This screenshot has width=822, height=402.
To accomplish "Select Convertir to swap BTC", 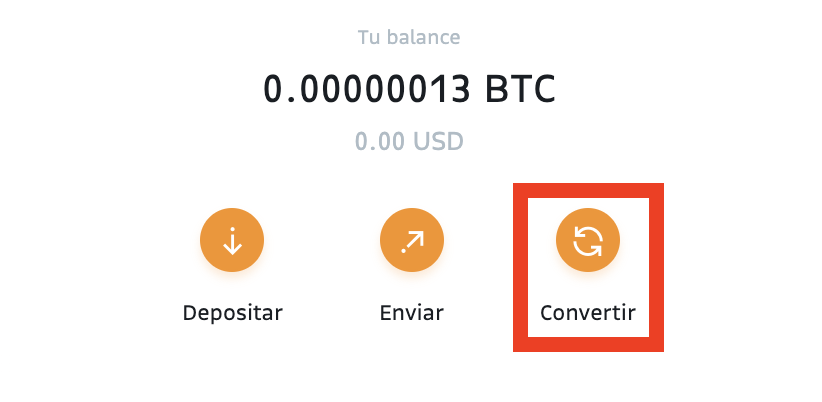I will coord(588,242).
